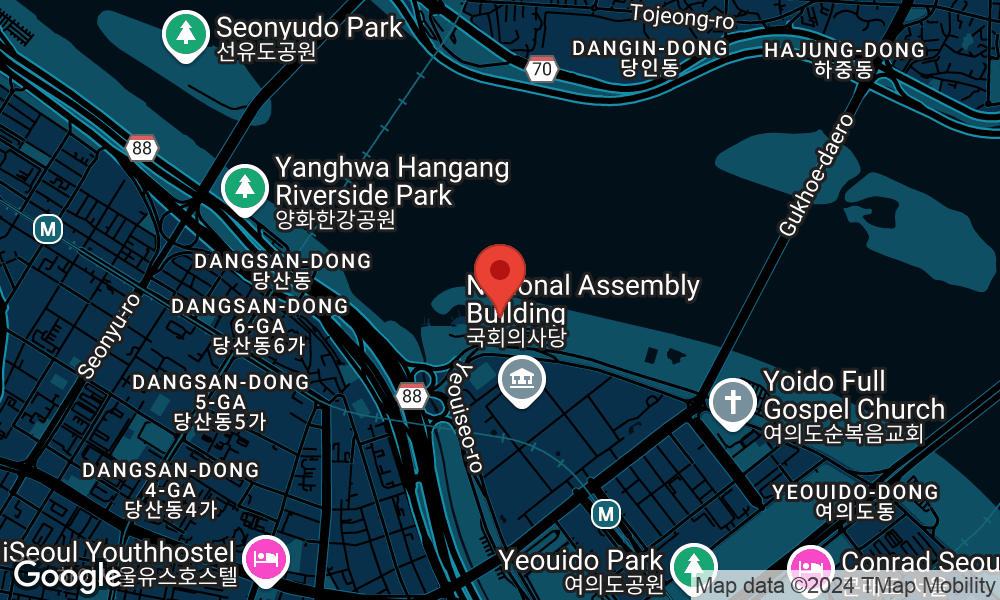Select the Seonyudo Park marker
The height and width of the screenshot is (600, 1000).
tap(185, 34)
